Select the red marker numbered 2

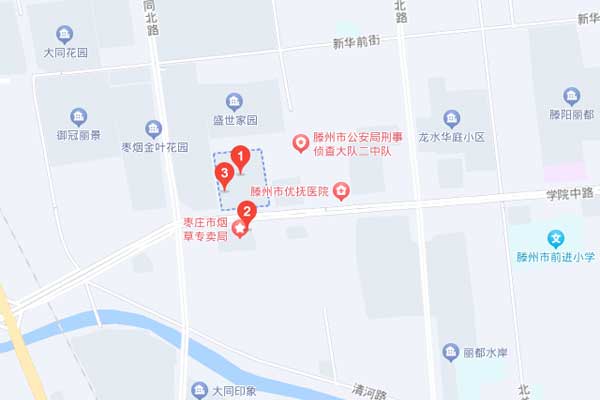pos(247,212)
